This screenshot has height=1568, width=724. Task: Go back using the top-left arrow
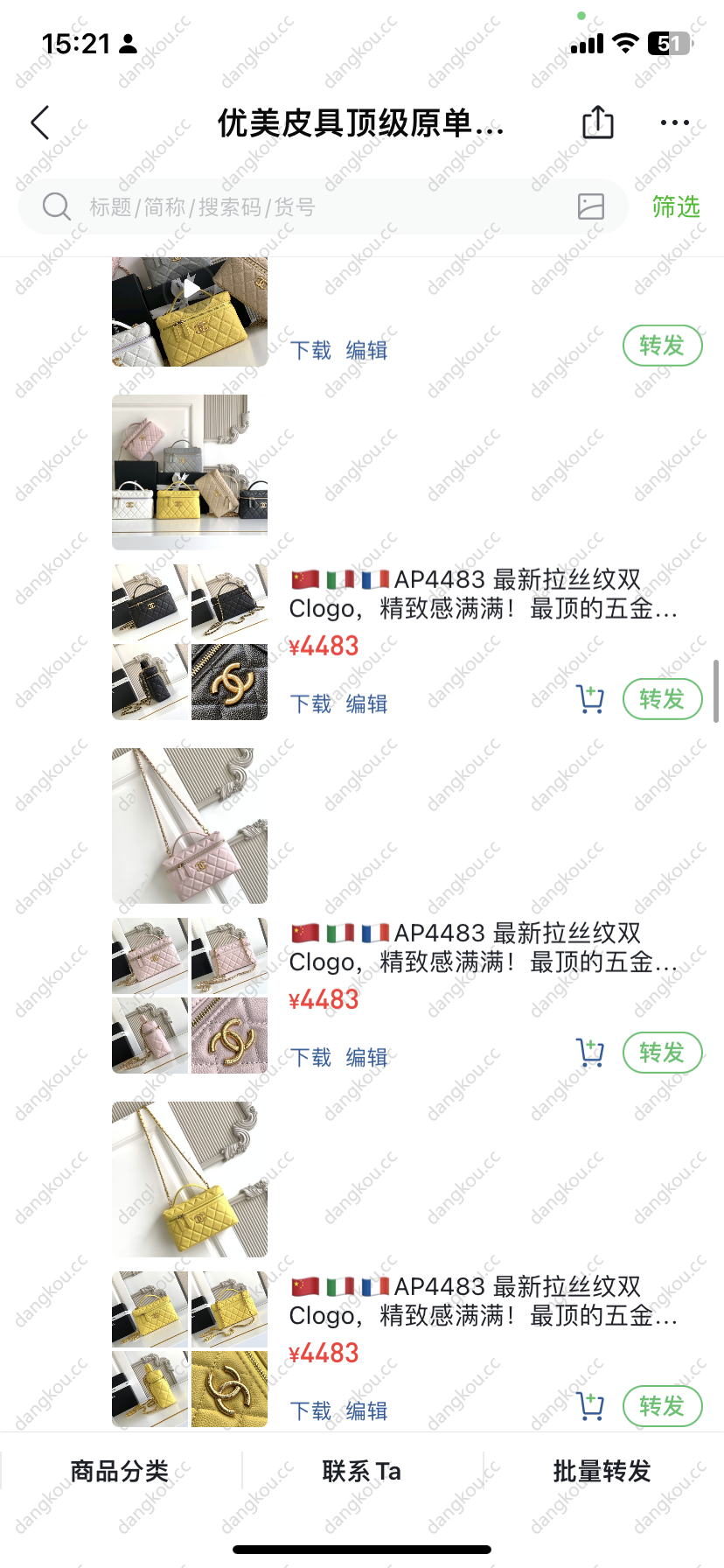click(40, 123)
